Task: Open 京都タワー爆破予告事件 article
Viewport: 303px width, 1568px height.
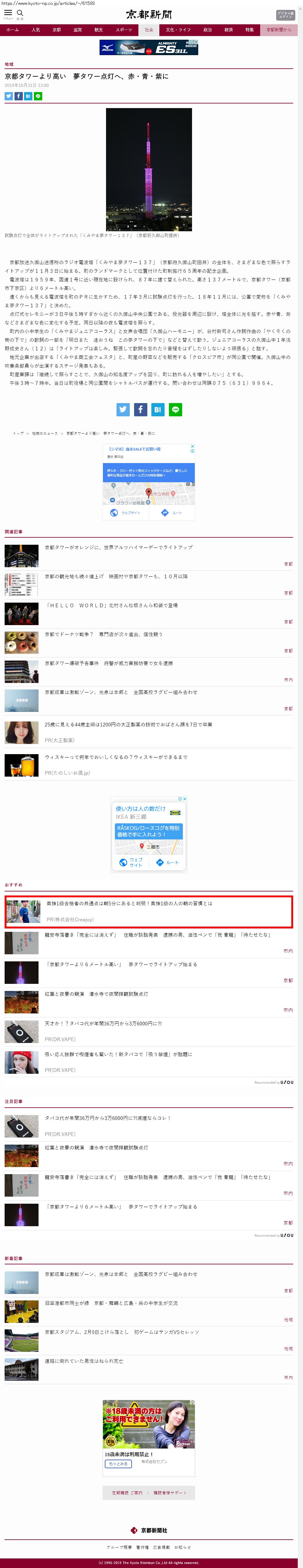Action: (x=108, y=664)
